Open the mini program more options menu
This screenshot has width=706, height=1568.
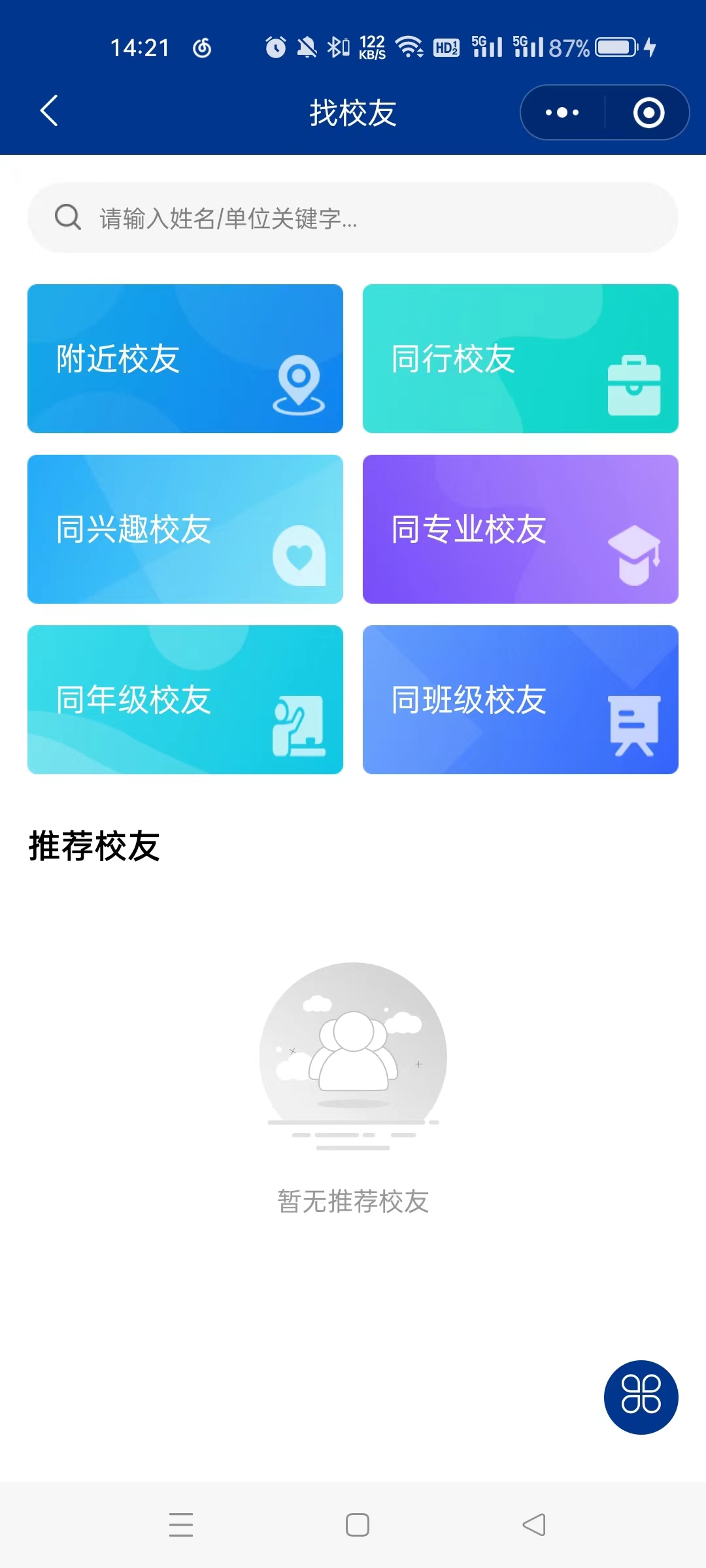coord(562,112)
